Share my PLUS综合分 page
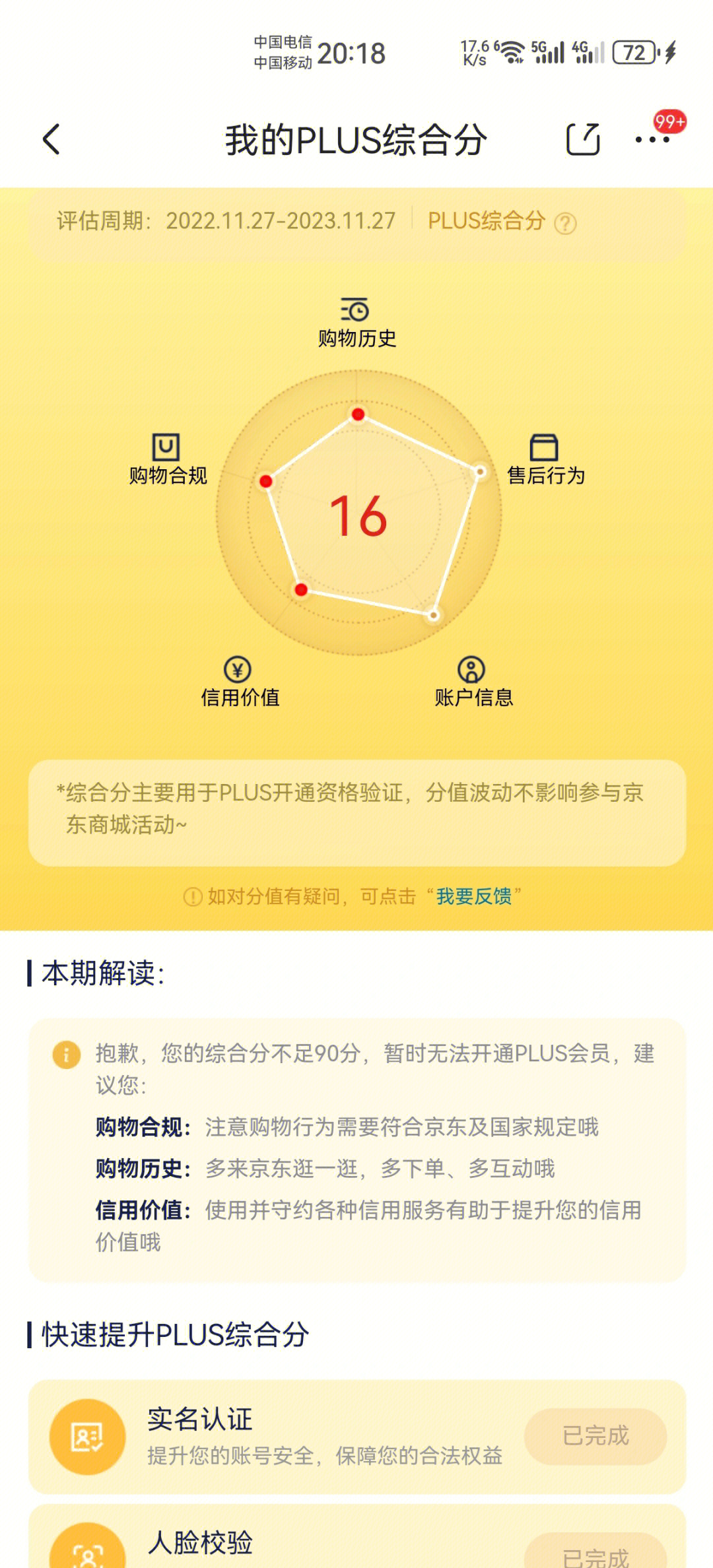The height and width of the screenshot is (1568, 713). (x=583, y=140)
